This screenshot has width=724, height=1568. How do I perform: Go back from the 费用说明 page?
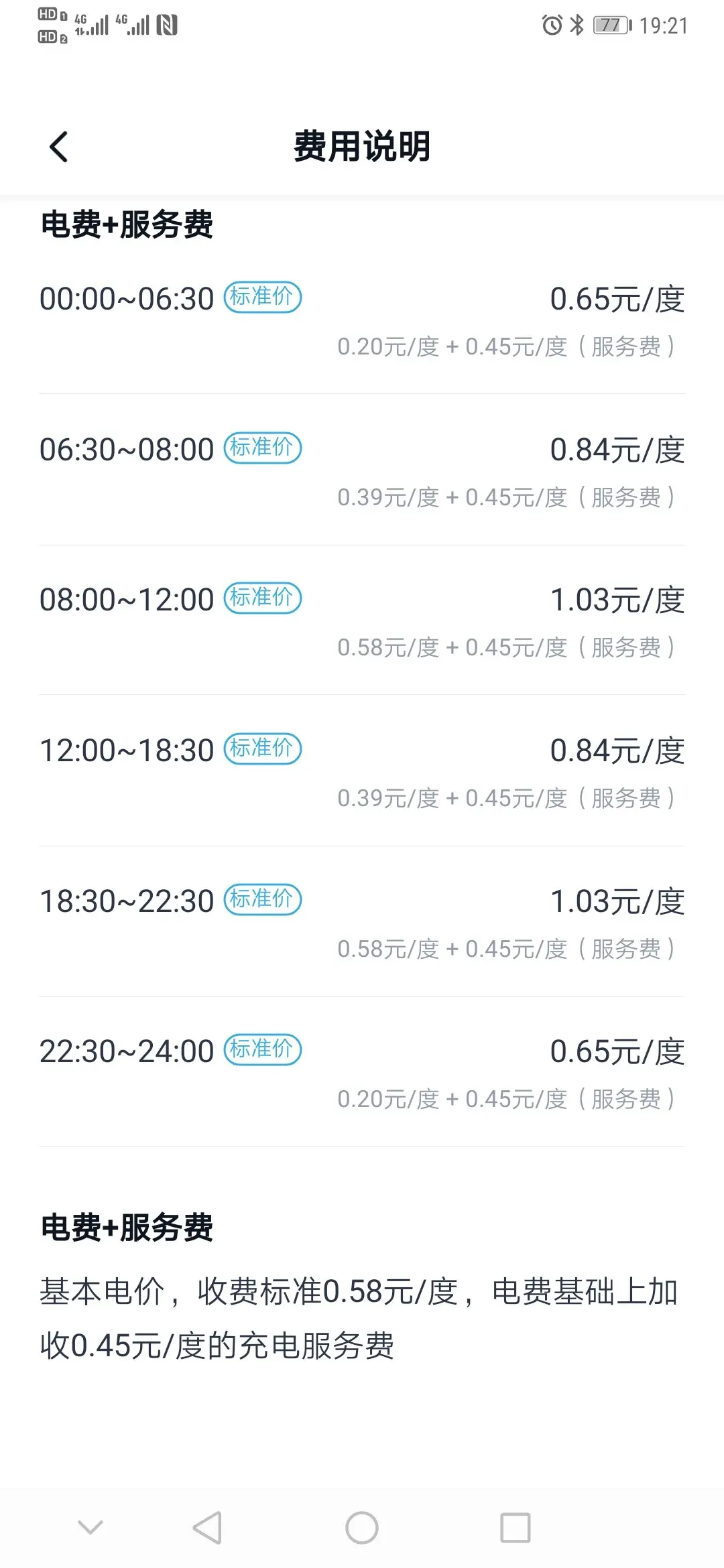tap(59, 147)
